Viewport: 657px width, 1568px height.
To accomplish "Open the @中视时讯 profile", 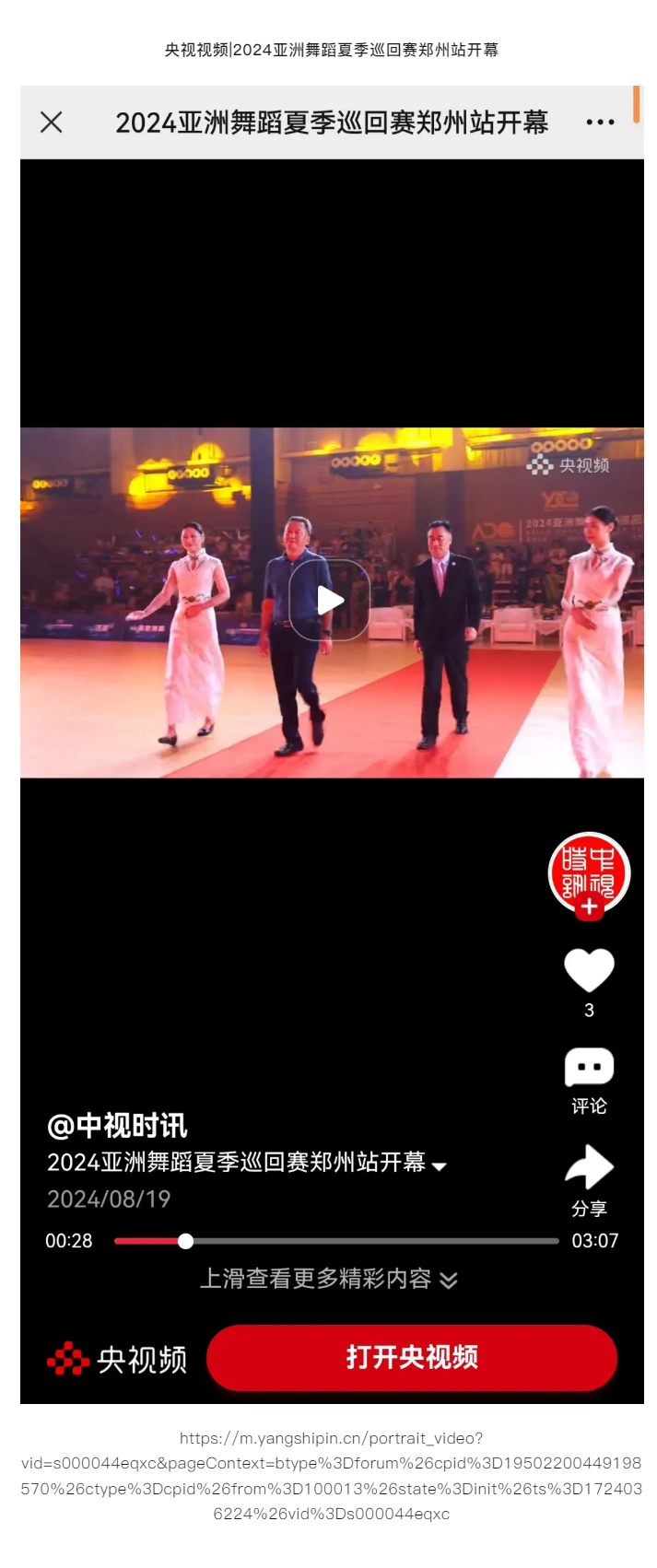I will pos(117,1125).
